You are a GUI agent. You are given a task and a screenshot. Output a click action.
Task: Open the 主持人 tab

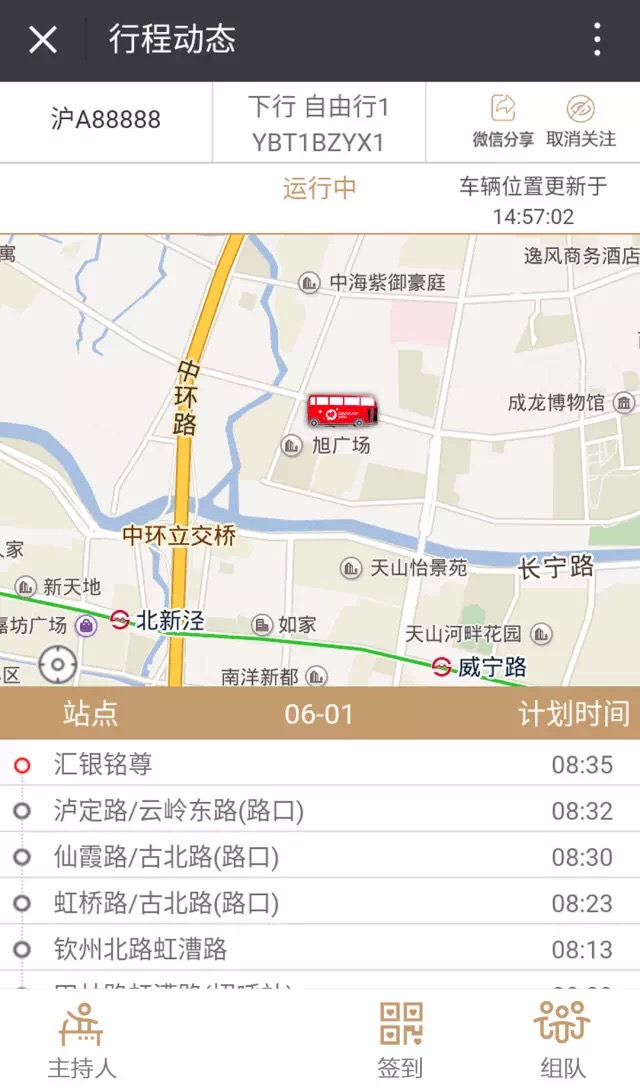81,1040
